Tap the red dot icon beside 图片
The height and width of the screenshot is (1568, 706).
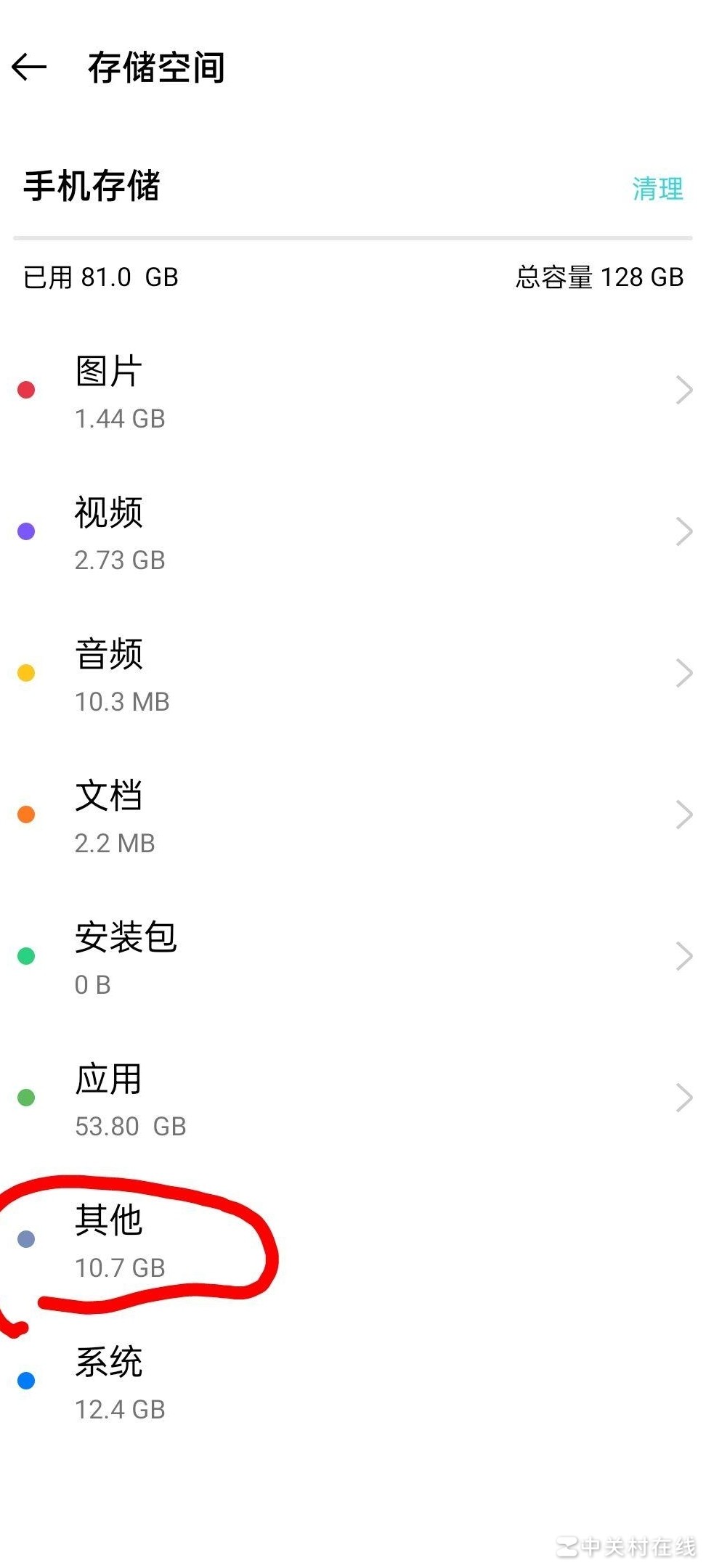click(x=27, y=391)
